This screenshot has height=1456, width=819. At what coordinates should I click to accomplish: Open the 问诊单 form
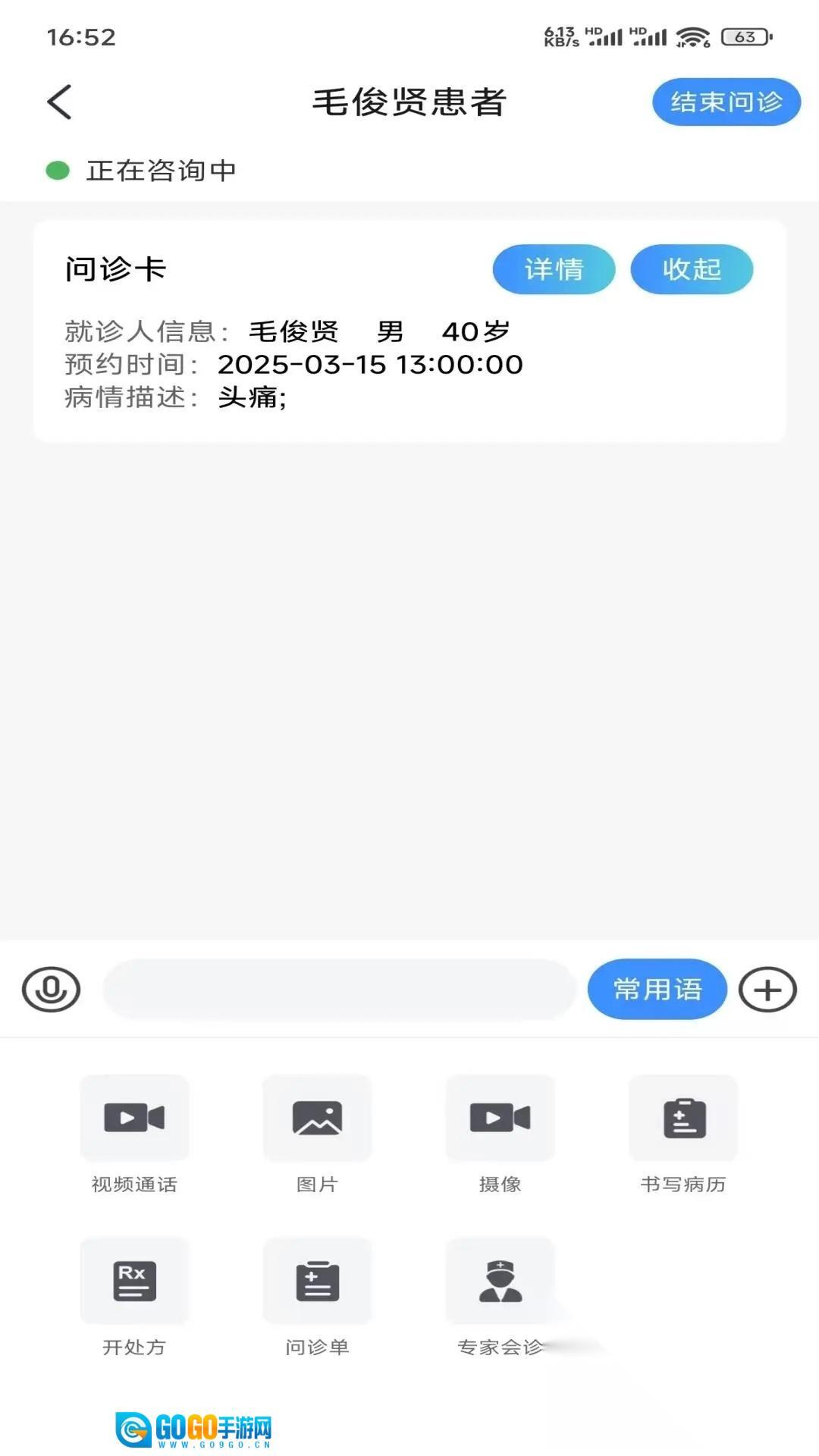(x=317, y=1282)
